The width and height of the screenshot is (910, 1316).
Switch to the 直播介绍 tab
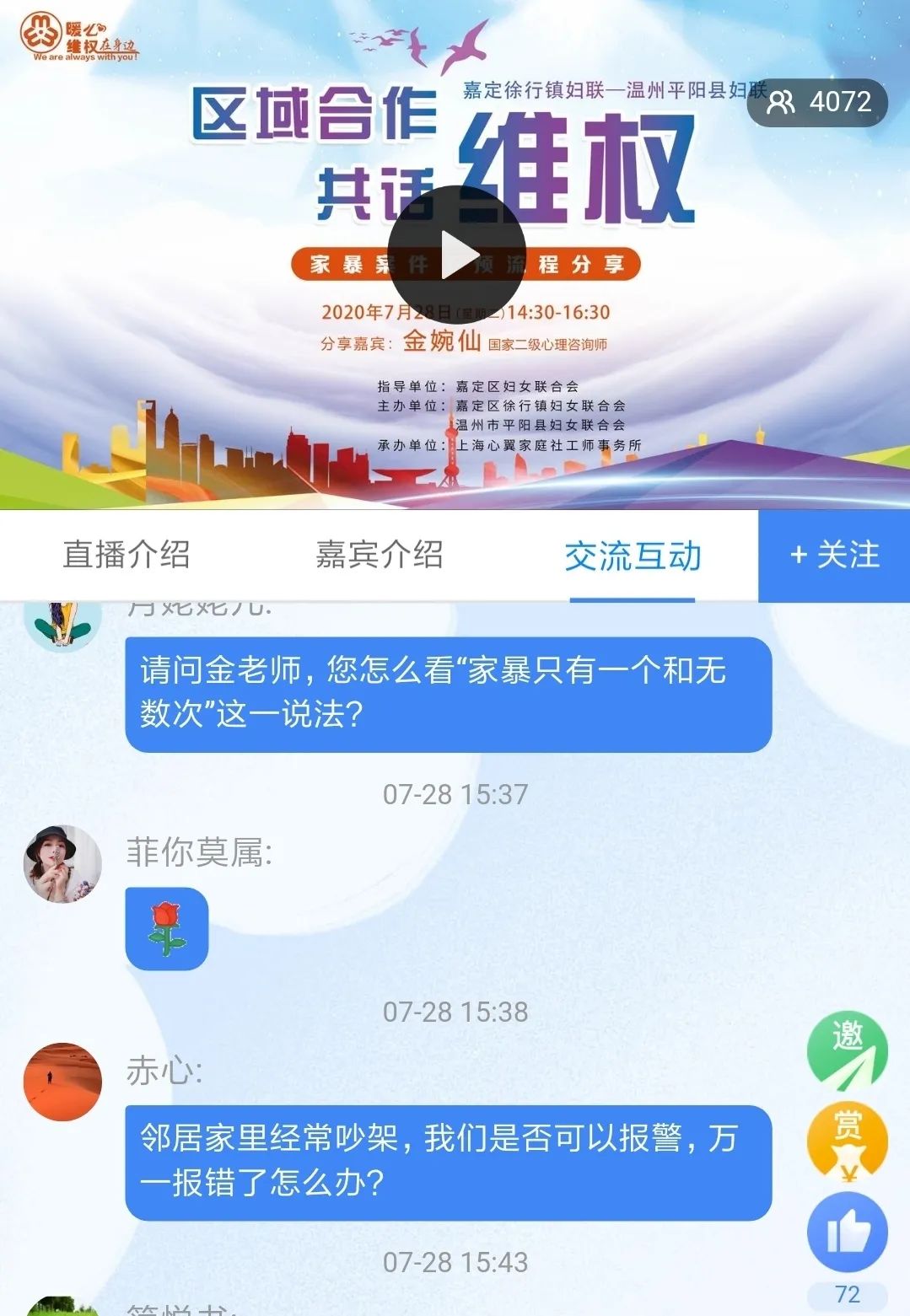click(127, 556)
